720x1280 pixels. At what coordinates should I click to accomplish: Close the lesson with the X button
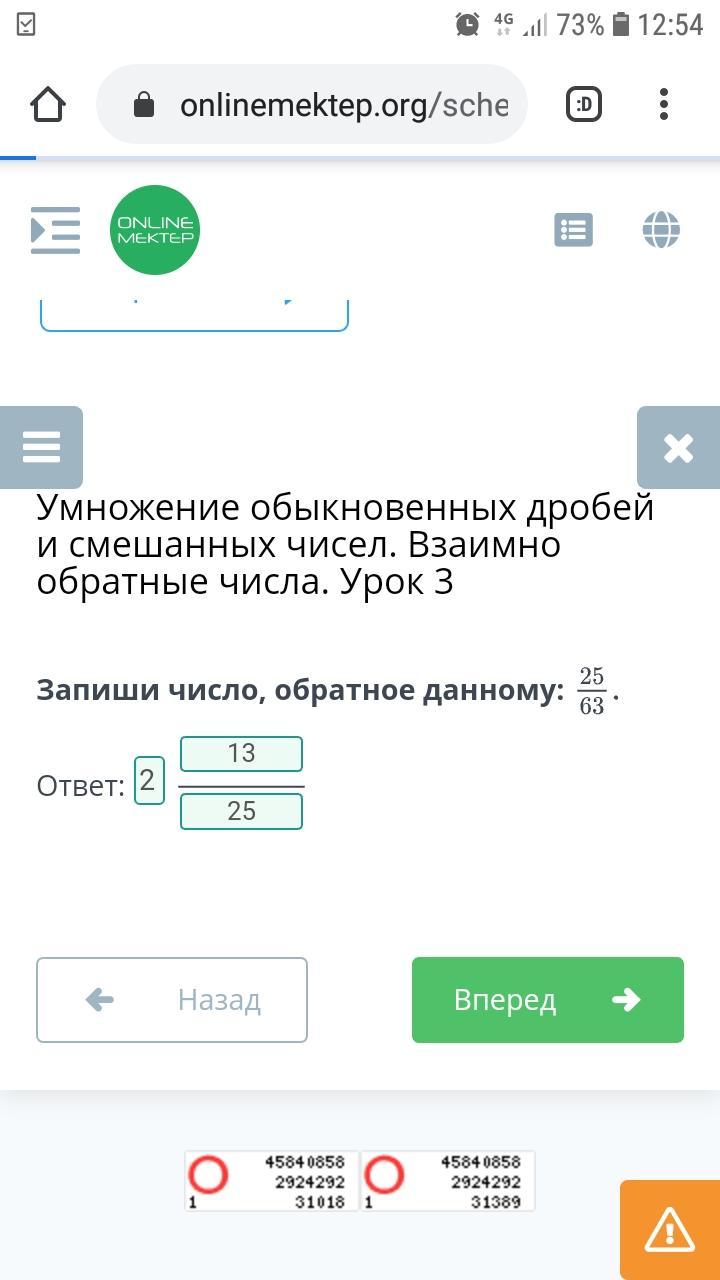click(x=678, y=447)
